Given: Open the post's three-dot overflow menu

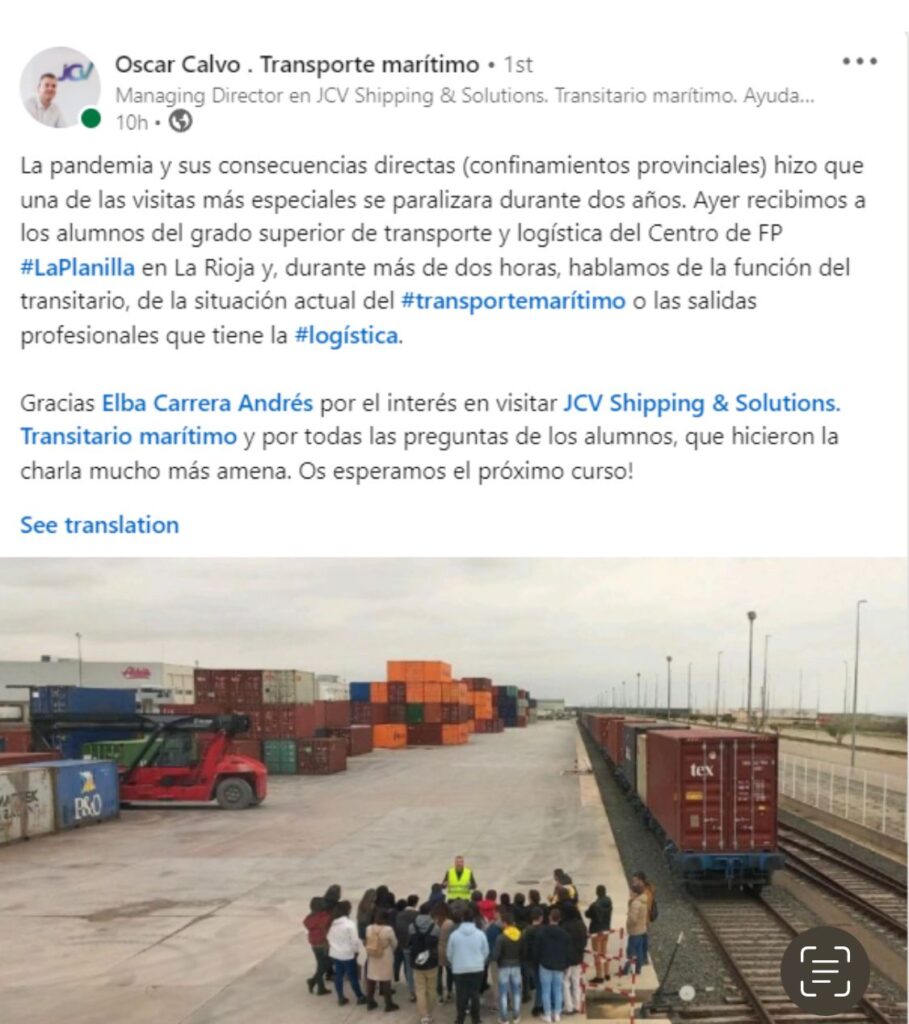Looking at the screenshot, I should [x=859, y=62].
